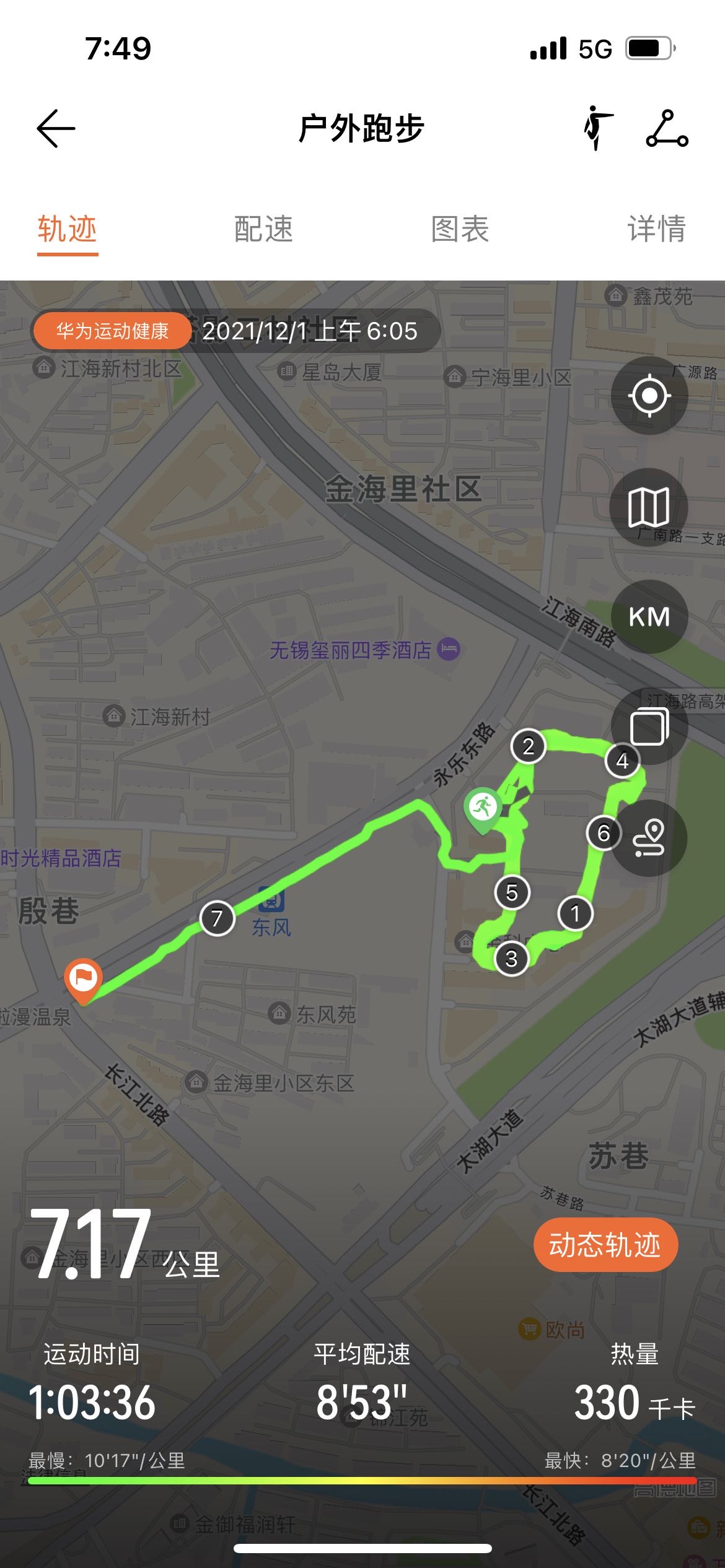
Task: Switch to the 配速 tab
Action: coord(263,229)
